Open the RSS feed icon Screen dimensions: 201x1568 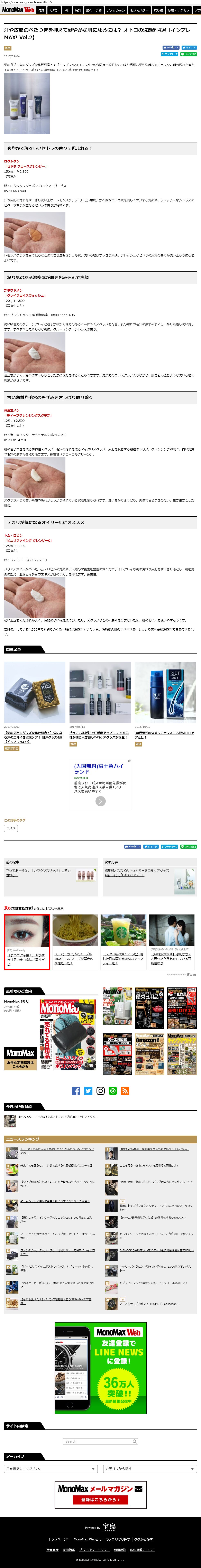[125, 1091]
